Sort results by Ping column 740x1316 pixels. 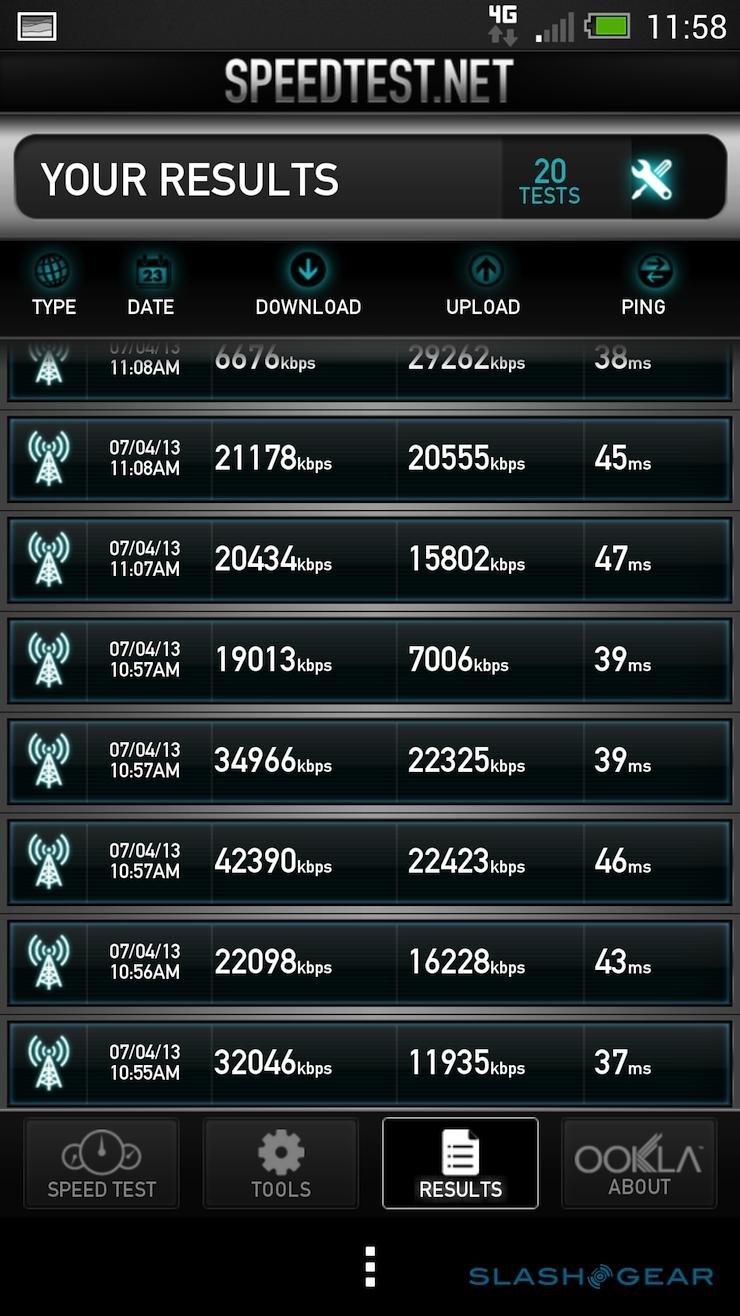click(643, 286)
